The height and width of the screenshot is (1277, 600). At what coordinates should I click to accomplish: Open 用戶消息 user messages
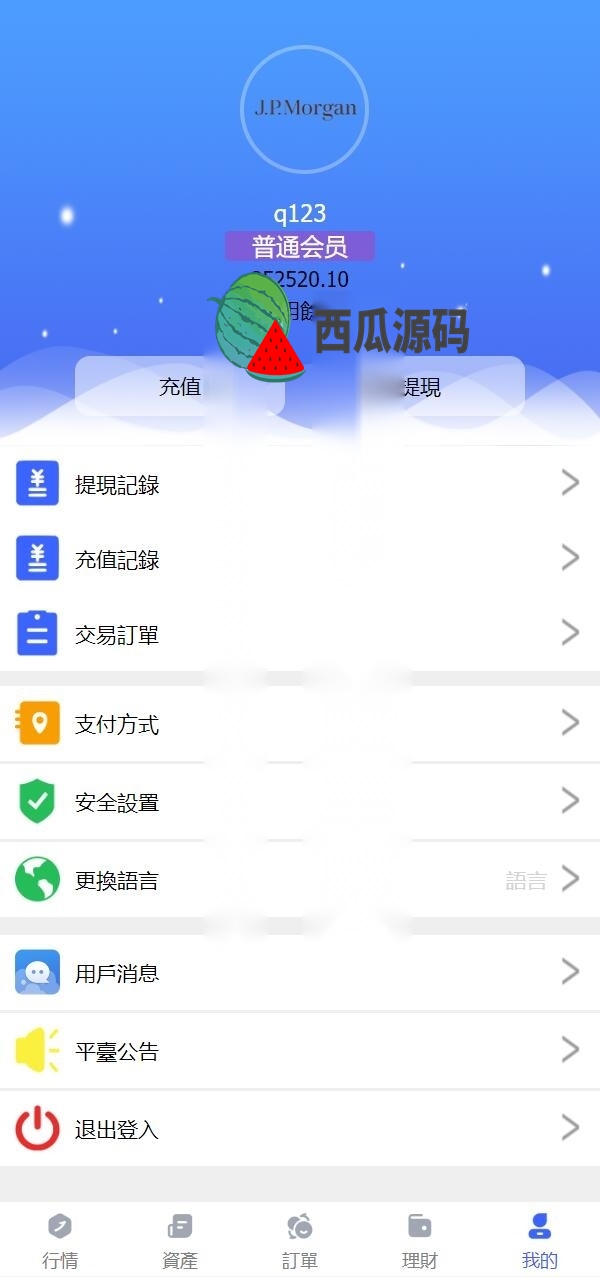[300, 972]
